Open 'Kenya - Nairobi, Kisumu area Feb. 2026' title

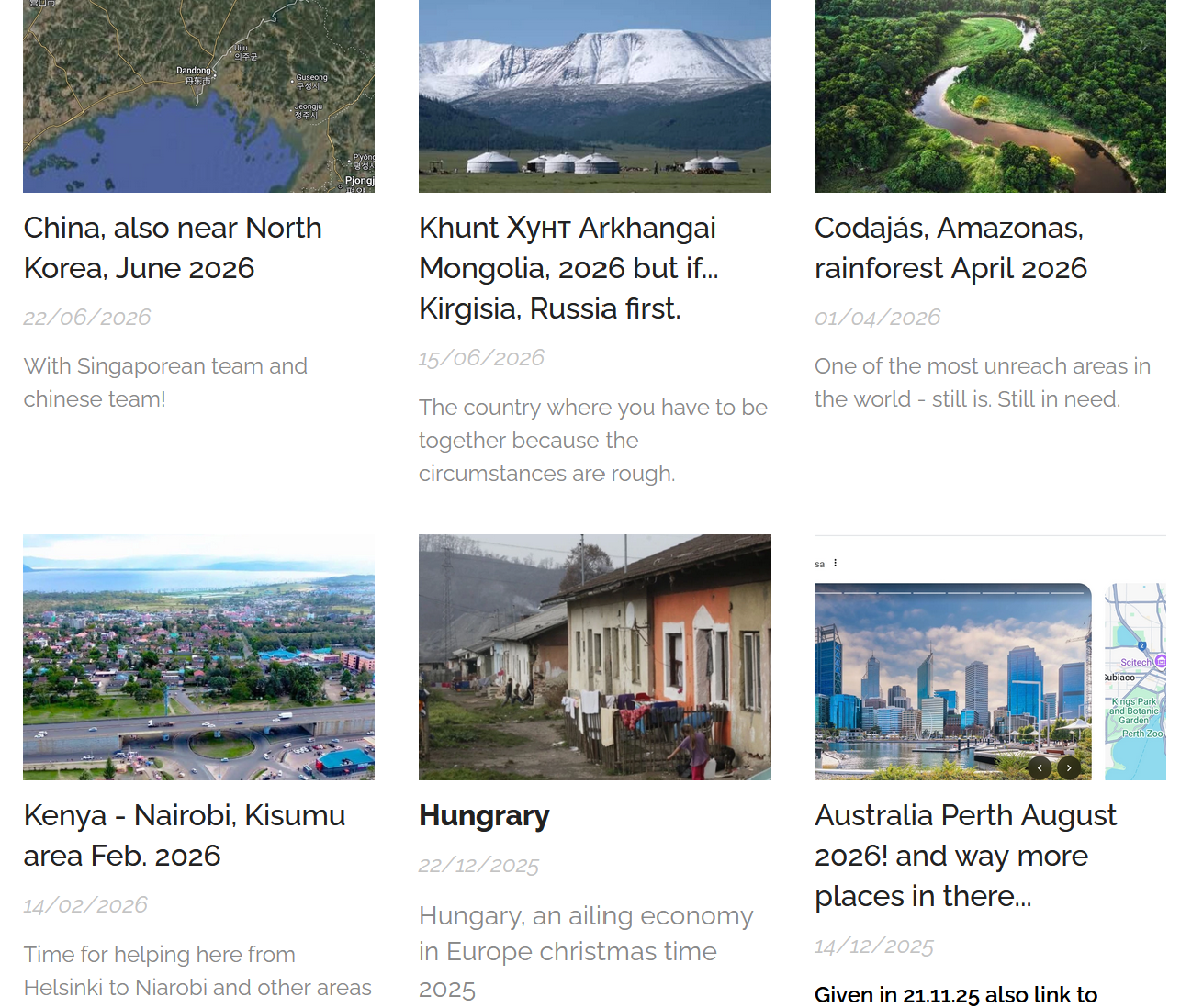[x=184, y=834]
